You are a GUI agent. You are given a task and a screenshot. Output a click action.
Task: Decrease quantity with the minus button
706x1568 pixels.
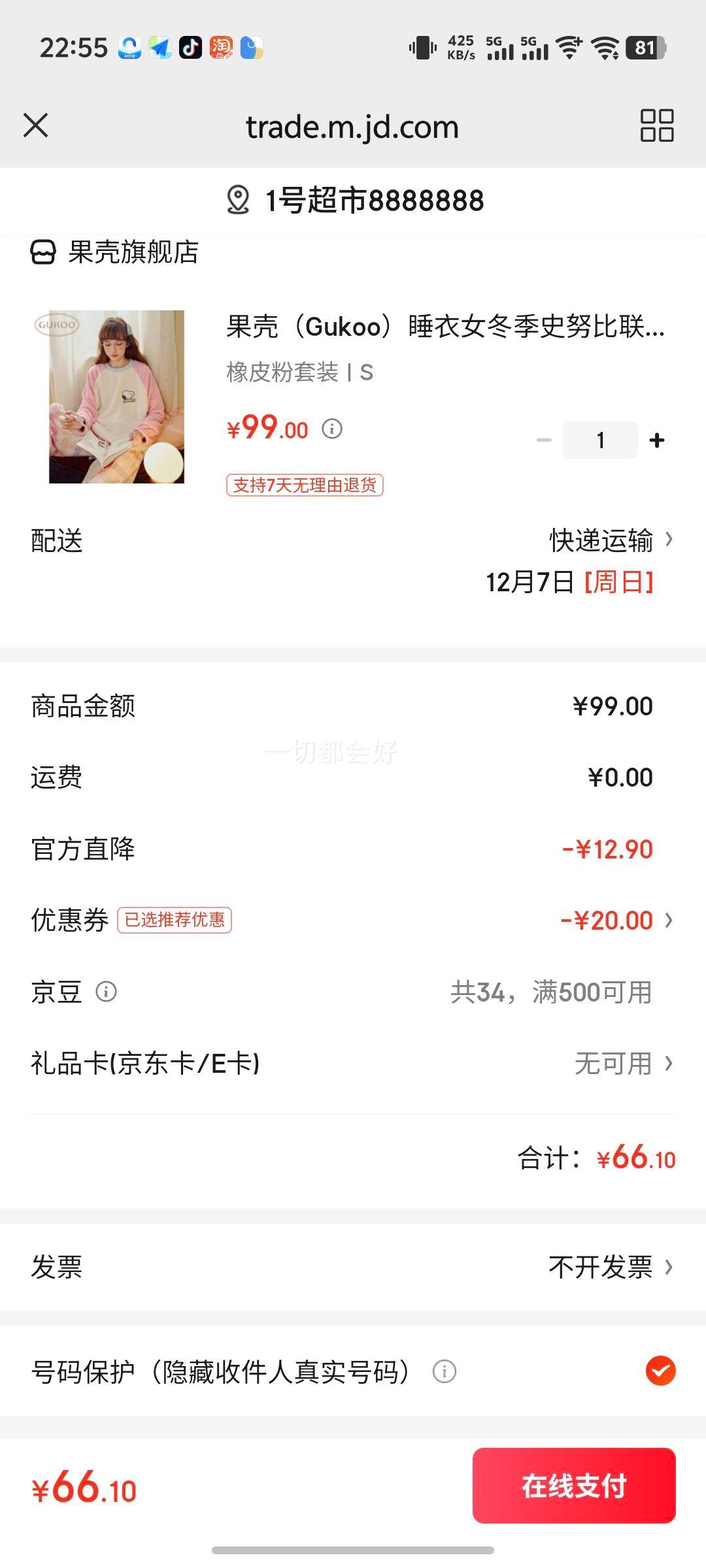544,440
